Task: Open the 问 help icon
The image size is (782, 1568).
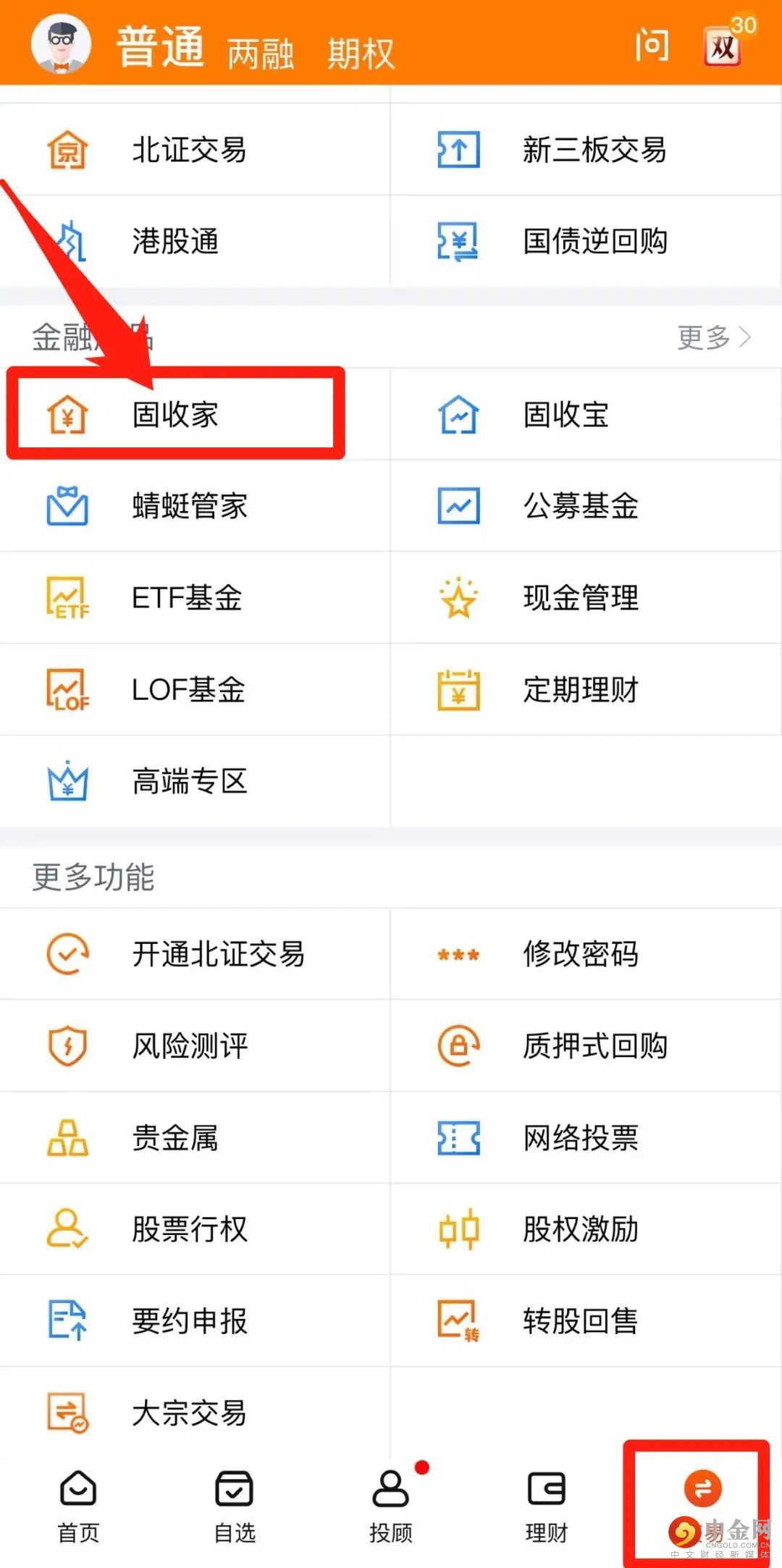Action: click(652, 46)
